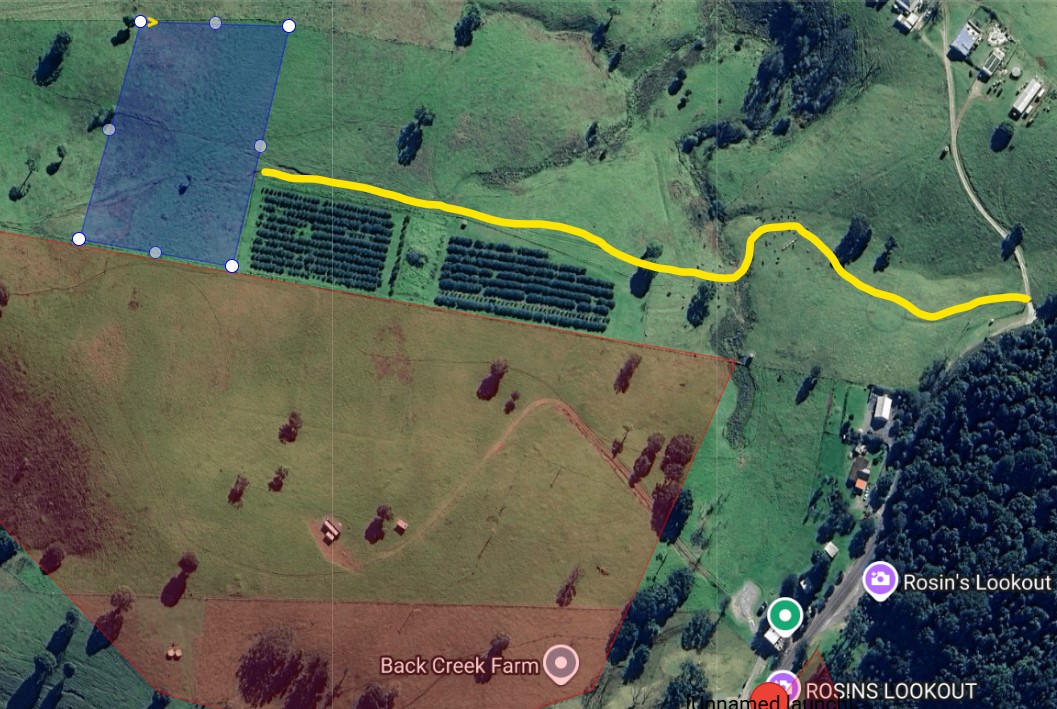The image size is (1057, 709).
Task: Tap the red Unnamed launch marker
Action: tap(769, 697)
